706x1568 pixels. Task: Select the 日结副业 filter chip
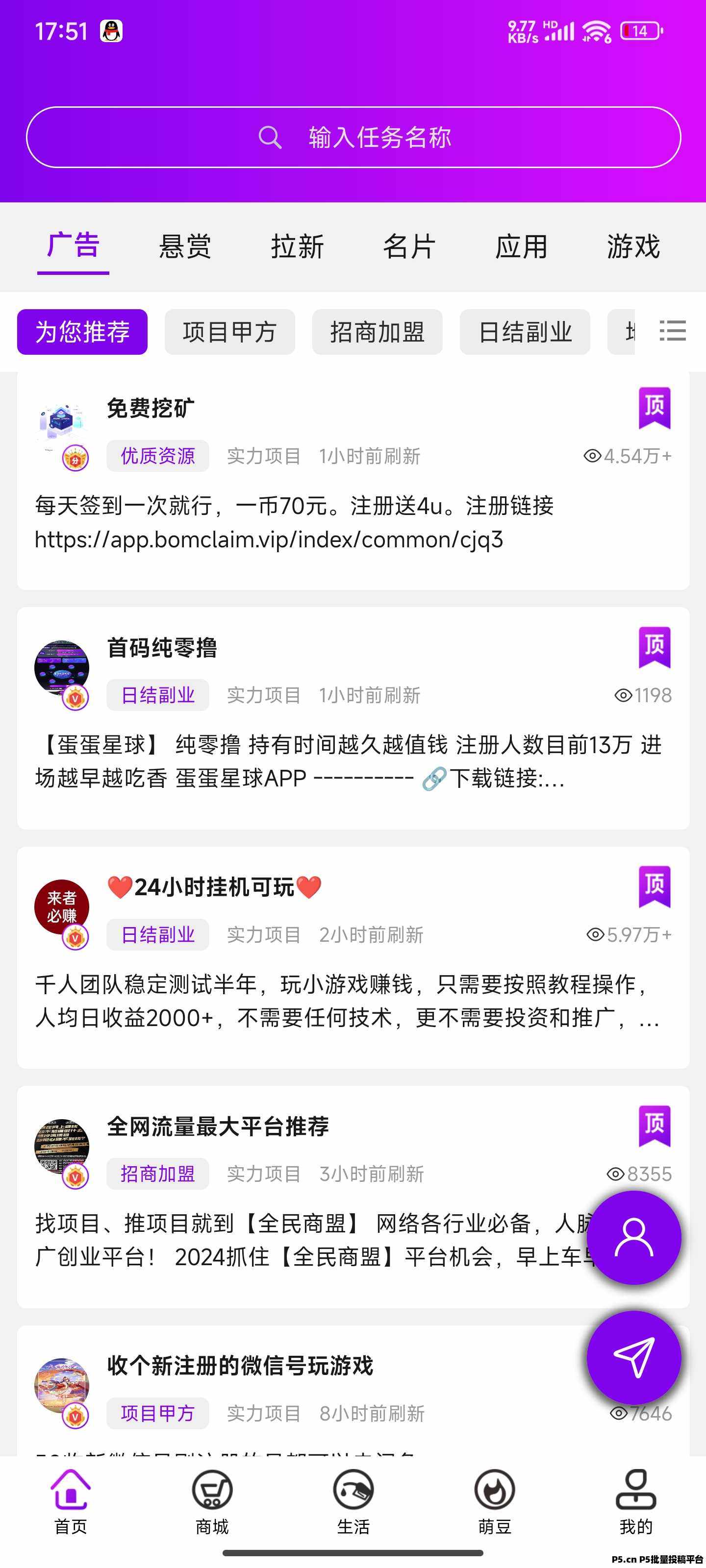(525, 332)
